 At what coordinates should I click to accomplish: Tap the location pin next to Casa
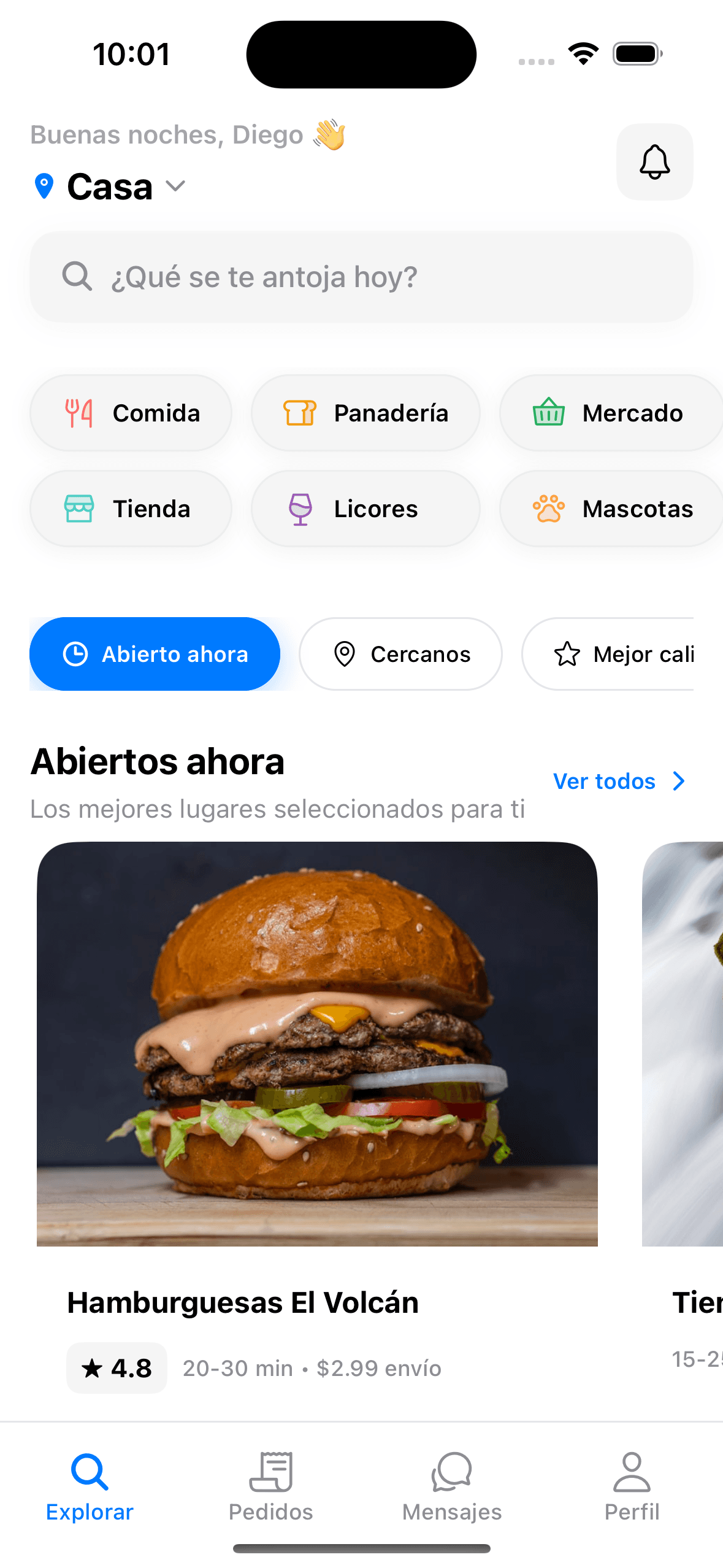tap(44, 186)
